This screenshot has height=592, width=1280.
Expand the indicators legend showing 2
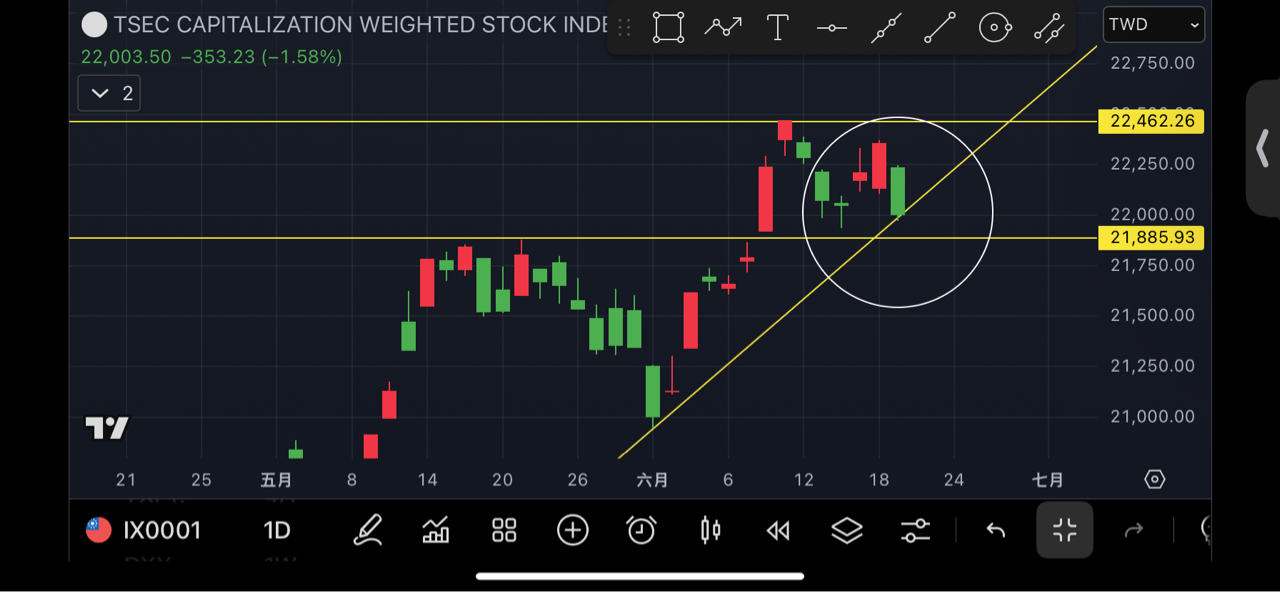[109, 93]
